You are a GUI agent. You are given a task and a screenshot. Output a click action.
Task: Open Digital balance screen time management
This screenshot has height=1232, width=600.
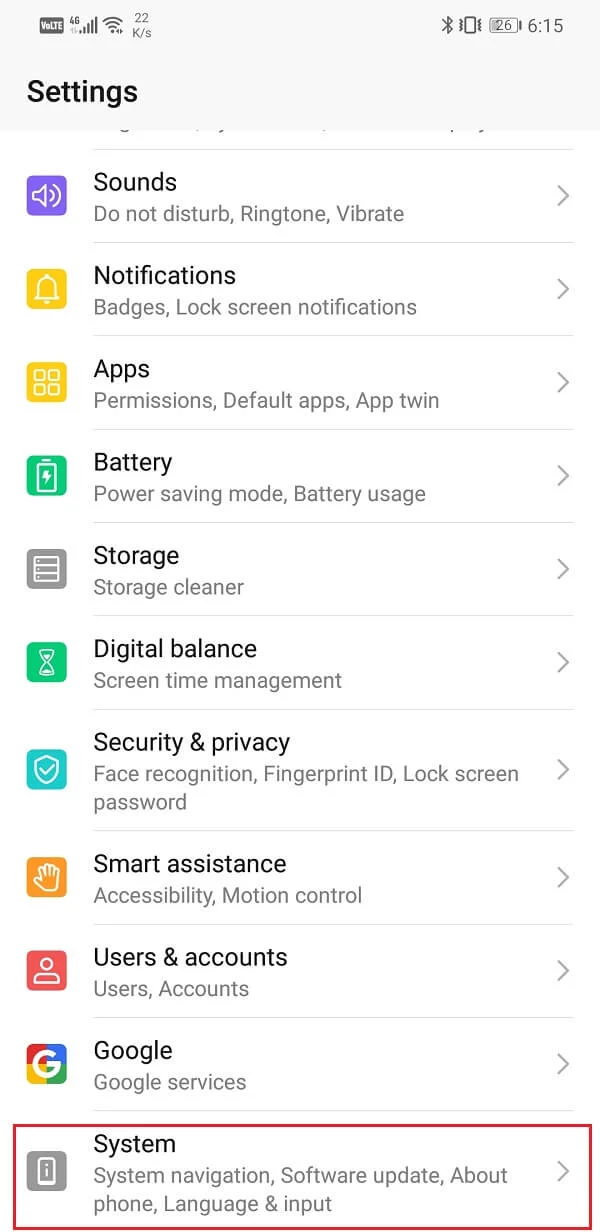(300, 663)
